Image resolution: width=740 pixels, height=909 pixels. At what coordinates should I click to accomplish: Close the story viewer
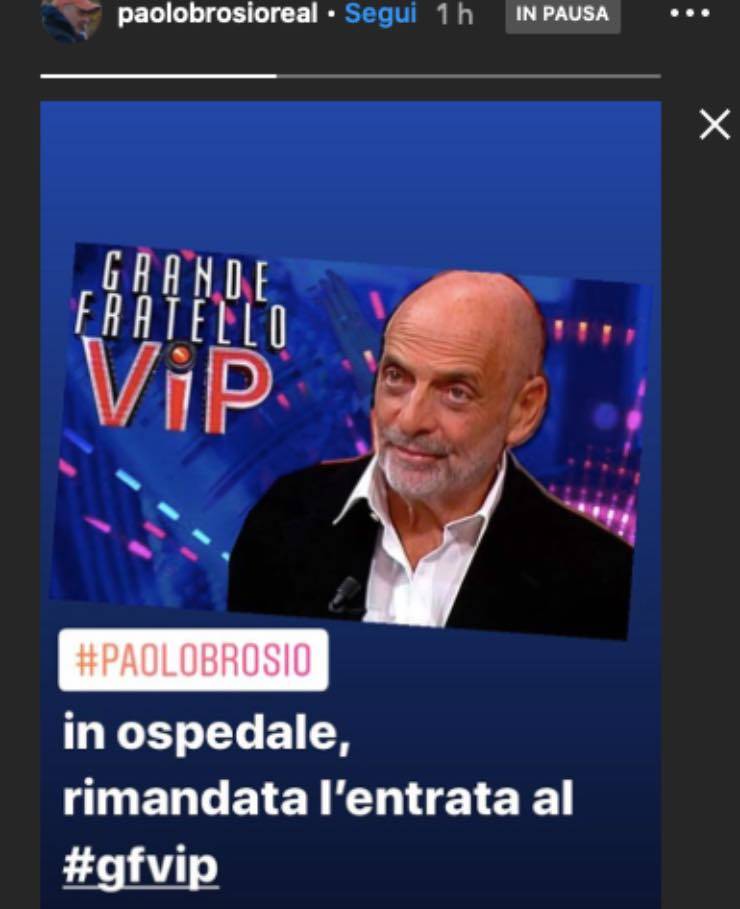(714, 125)
